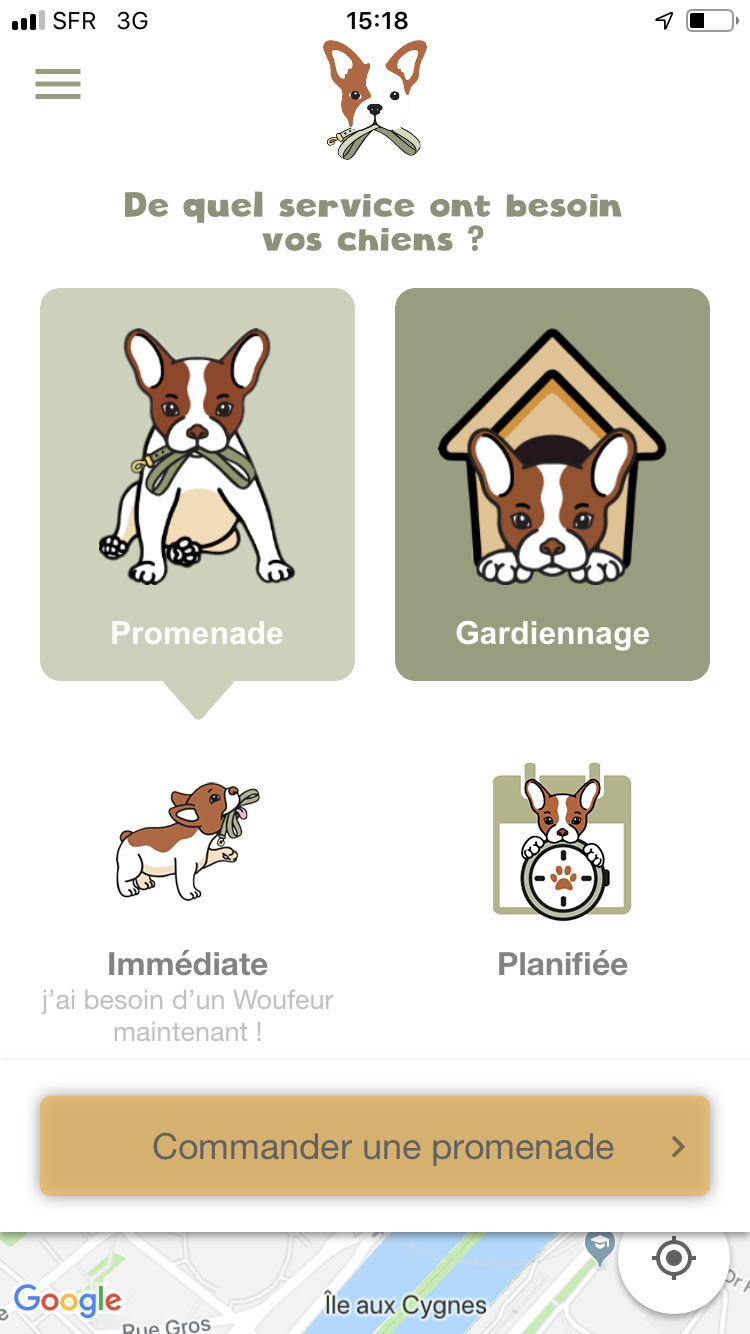The width and height of the screenshot is (750, 1334).
Task: Center map on my location
Action: click(673, 1257)
